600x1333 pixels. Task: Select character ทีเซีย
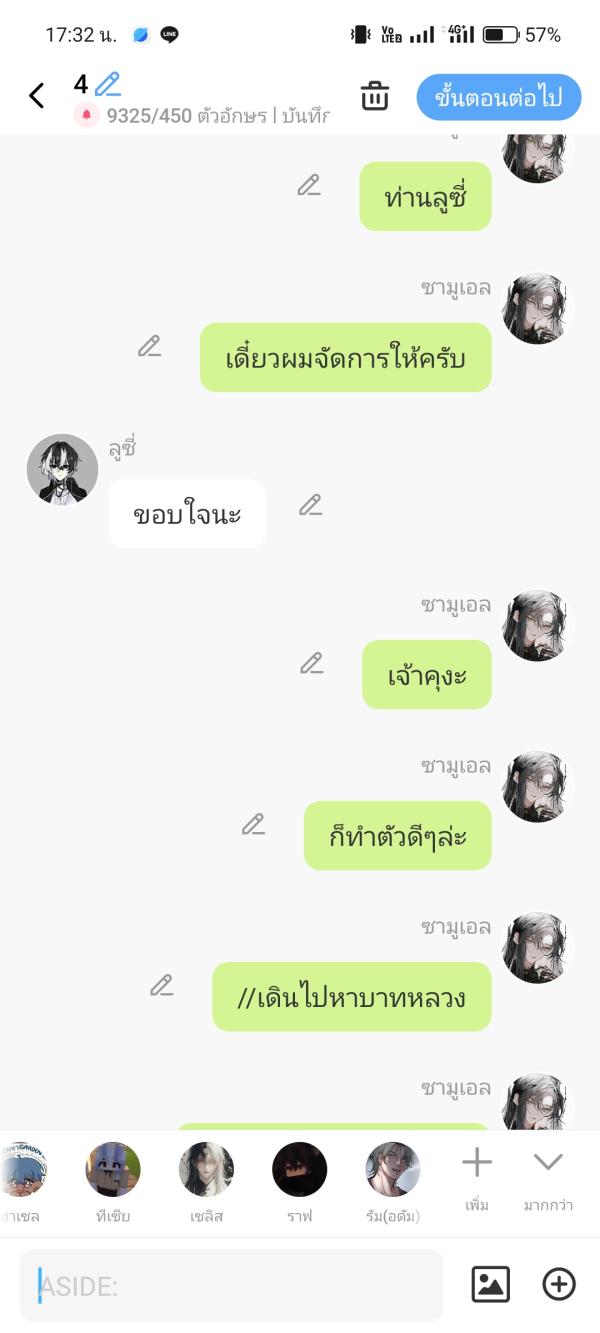(x=113, y=1170)
